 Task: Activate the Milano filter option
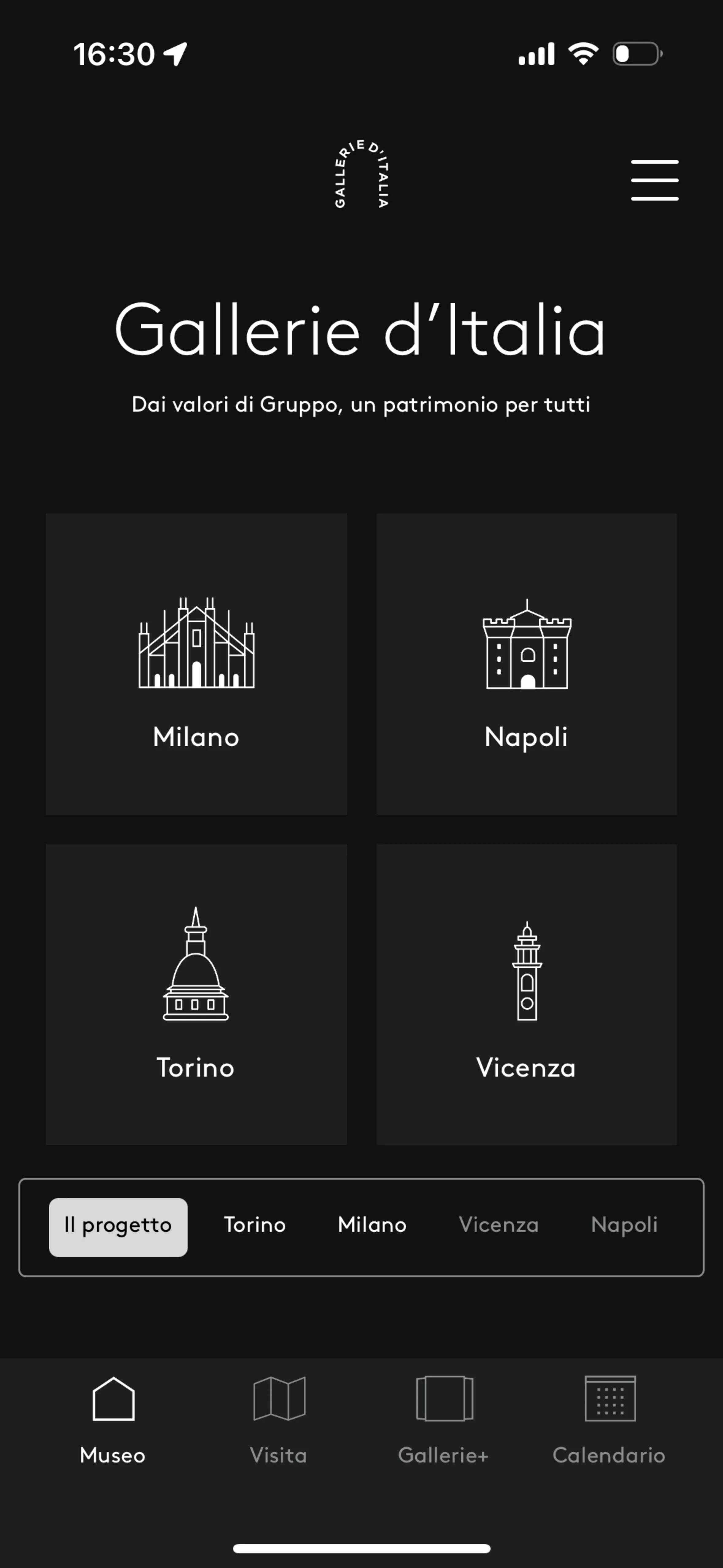[372, 1225]
